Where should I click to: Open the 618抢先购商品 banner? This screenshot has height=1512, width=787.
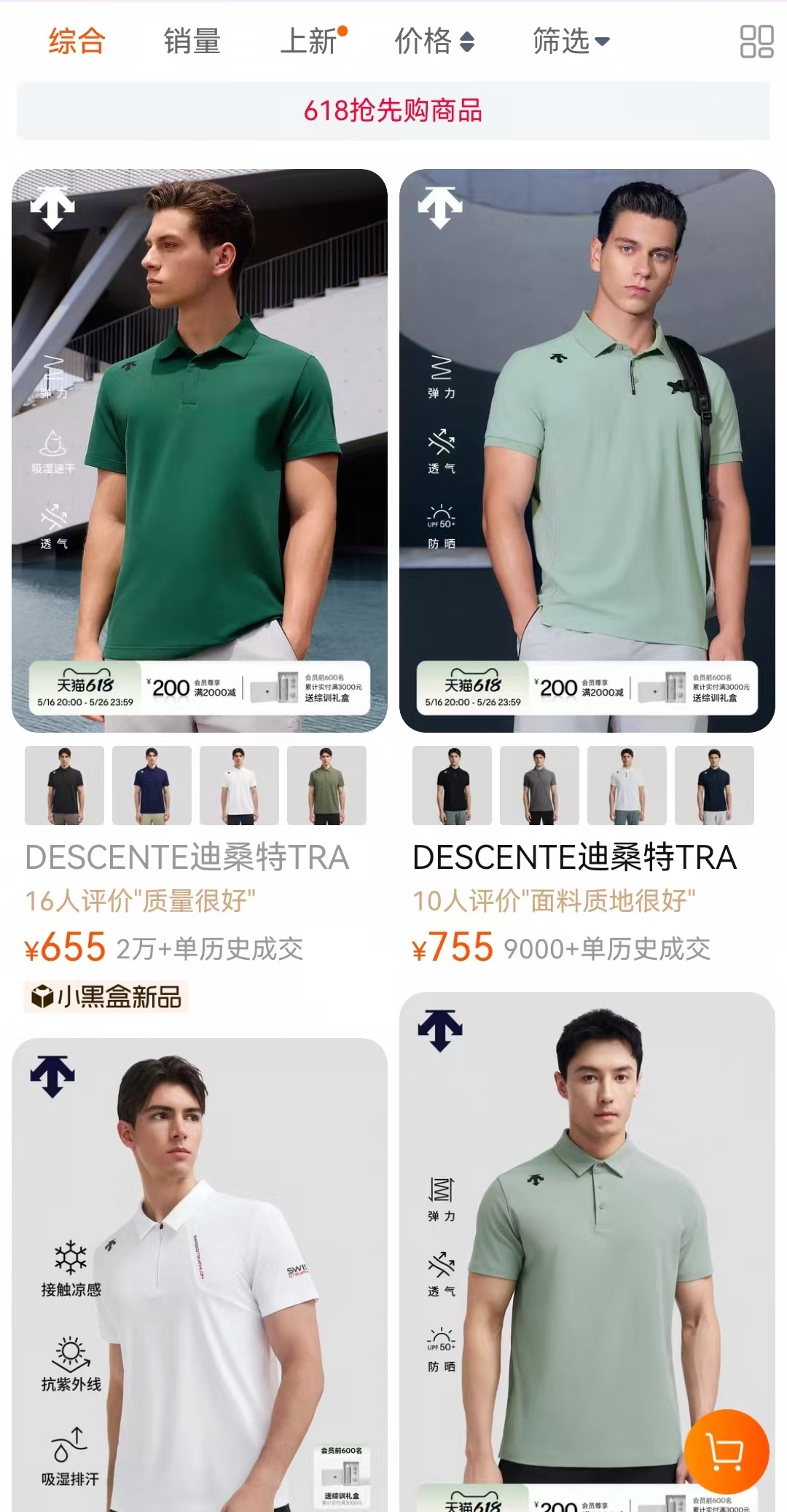pyautogui.click(x=393, y=111)
